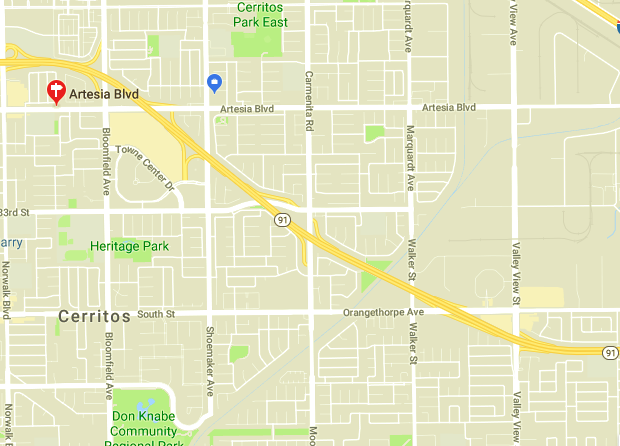Select the blue location marker on map
This screenshot has width=620, height=446.
click(x=213, y=82)
